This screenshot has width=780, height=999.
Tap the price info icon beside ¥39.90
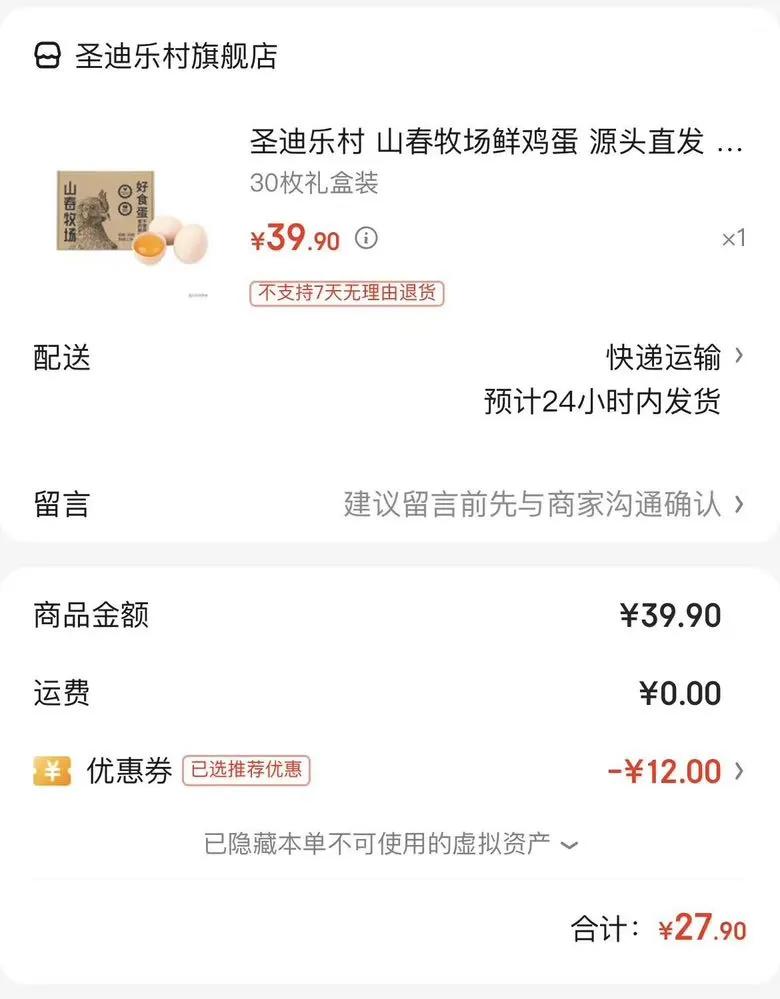[x=367, y=238]
